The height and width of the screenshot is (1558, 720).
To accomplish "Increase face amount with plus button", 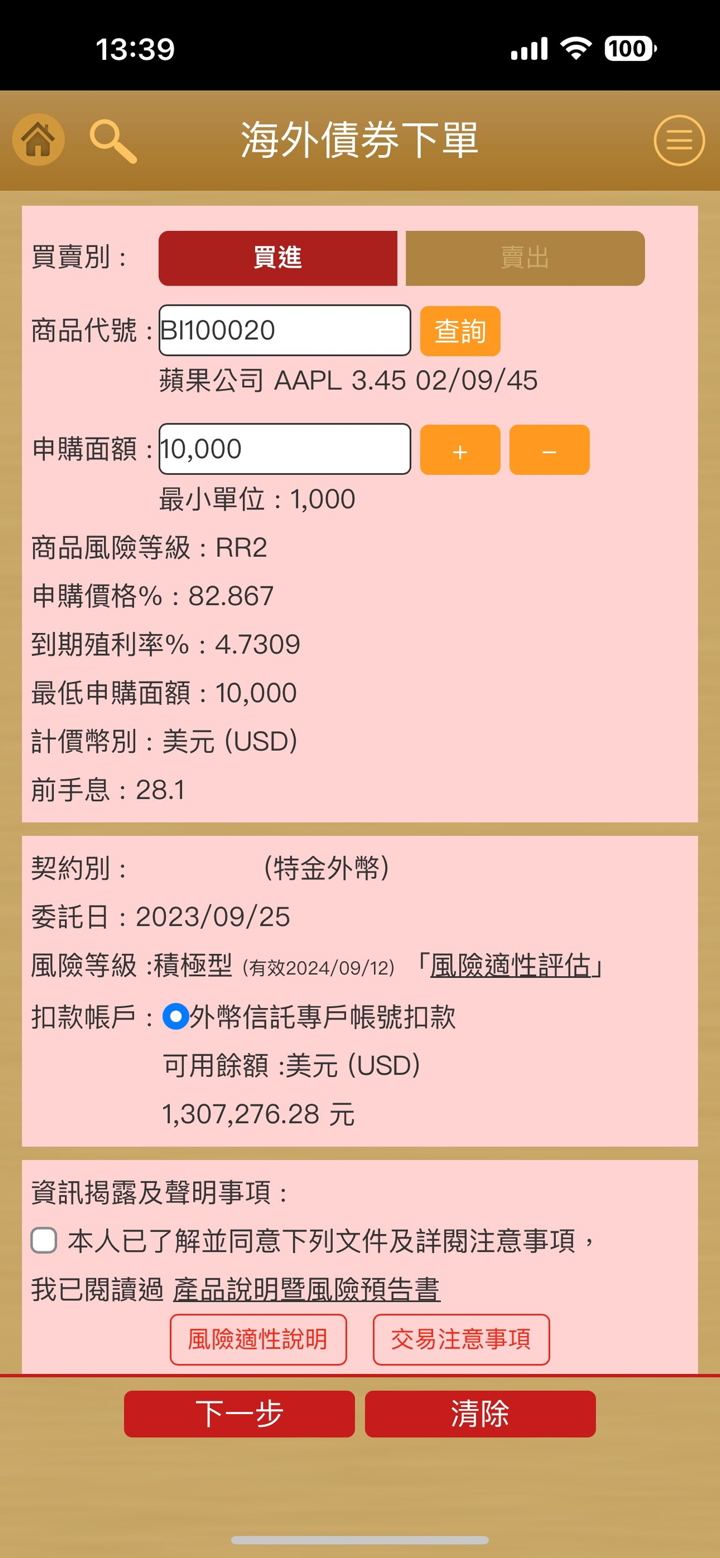I will pos(460,450).
